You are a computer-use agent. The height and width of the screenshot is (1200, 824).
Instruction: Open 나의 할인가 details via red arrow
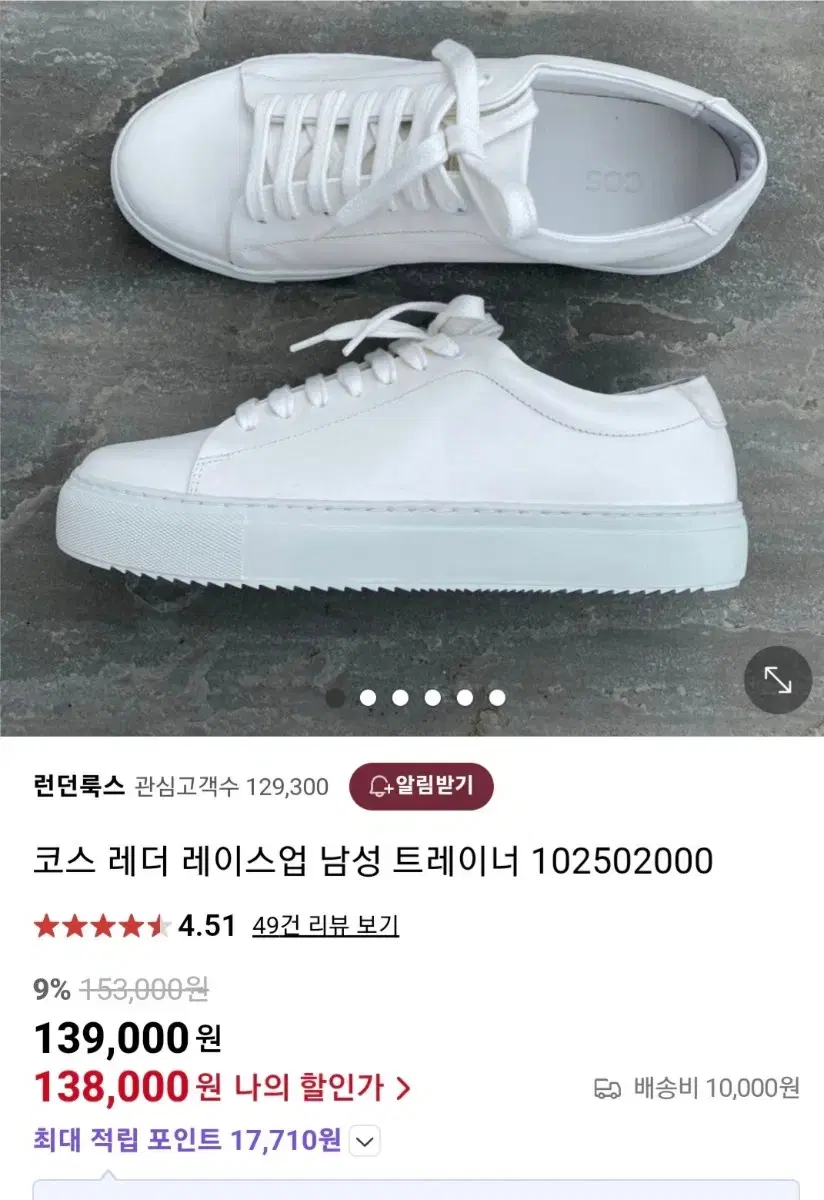pos(404,1090)
